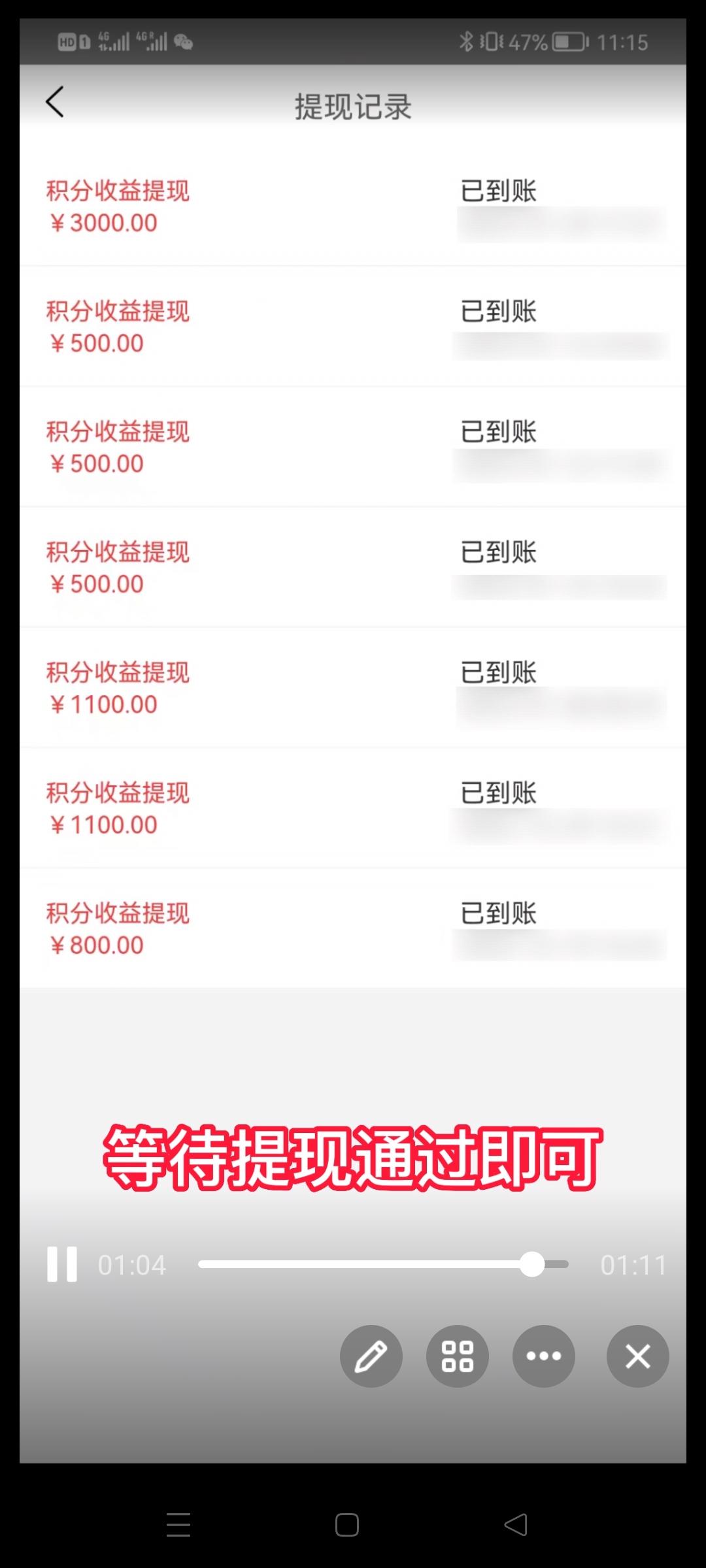Pause the video playback
The width and height of the screenshot is (706, 1568).
tap(62, 1264)
